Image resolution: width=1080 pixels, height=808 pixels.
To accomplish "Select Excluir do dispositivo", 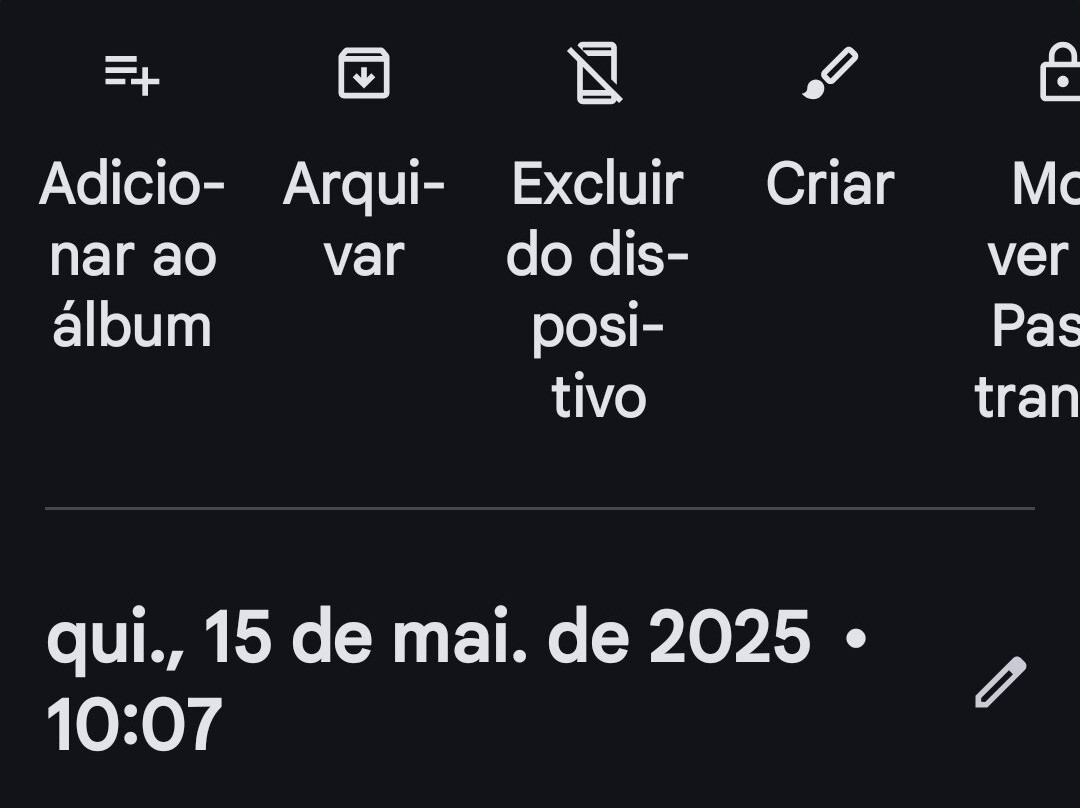I will tap(597, 231).
